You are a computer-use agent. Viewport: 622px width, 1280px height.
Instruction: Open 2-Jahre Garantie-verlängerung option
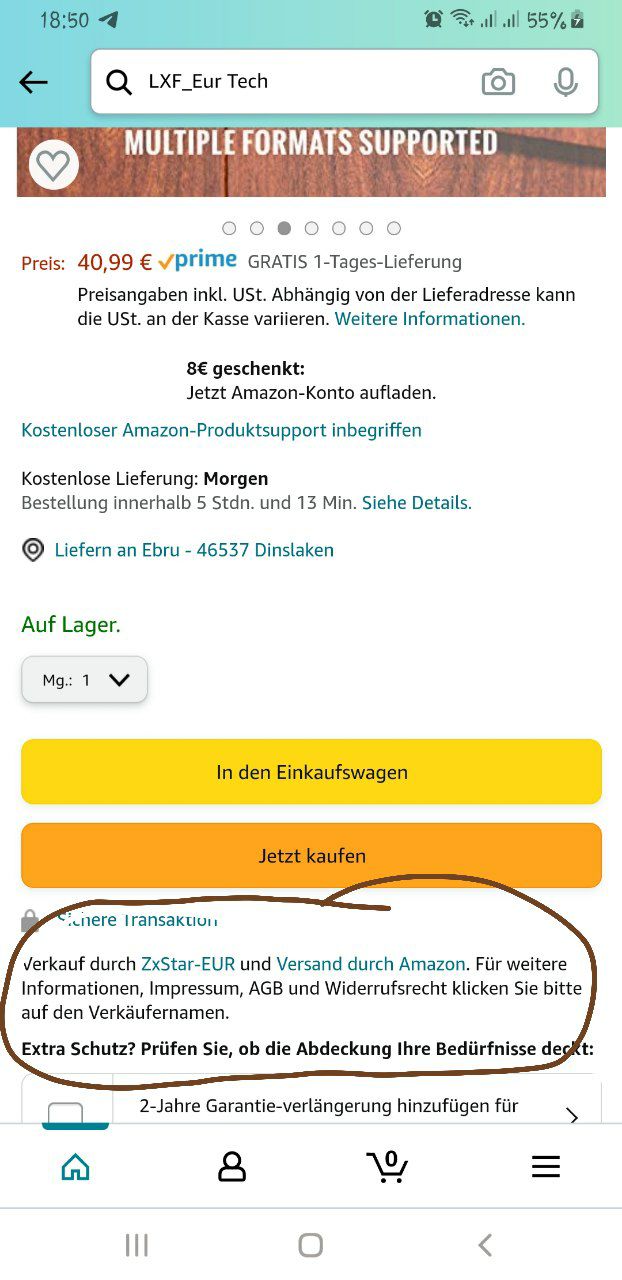[330, 1106]
